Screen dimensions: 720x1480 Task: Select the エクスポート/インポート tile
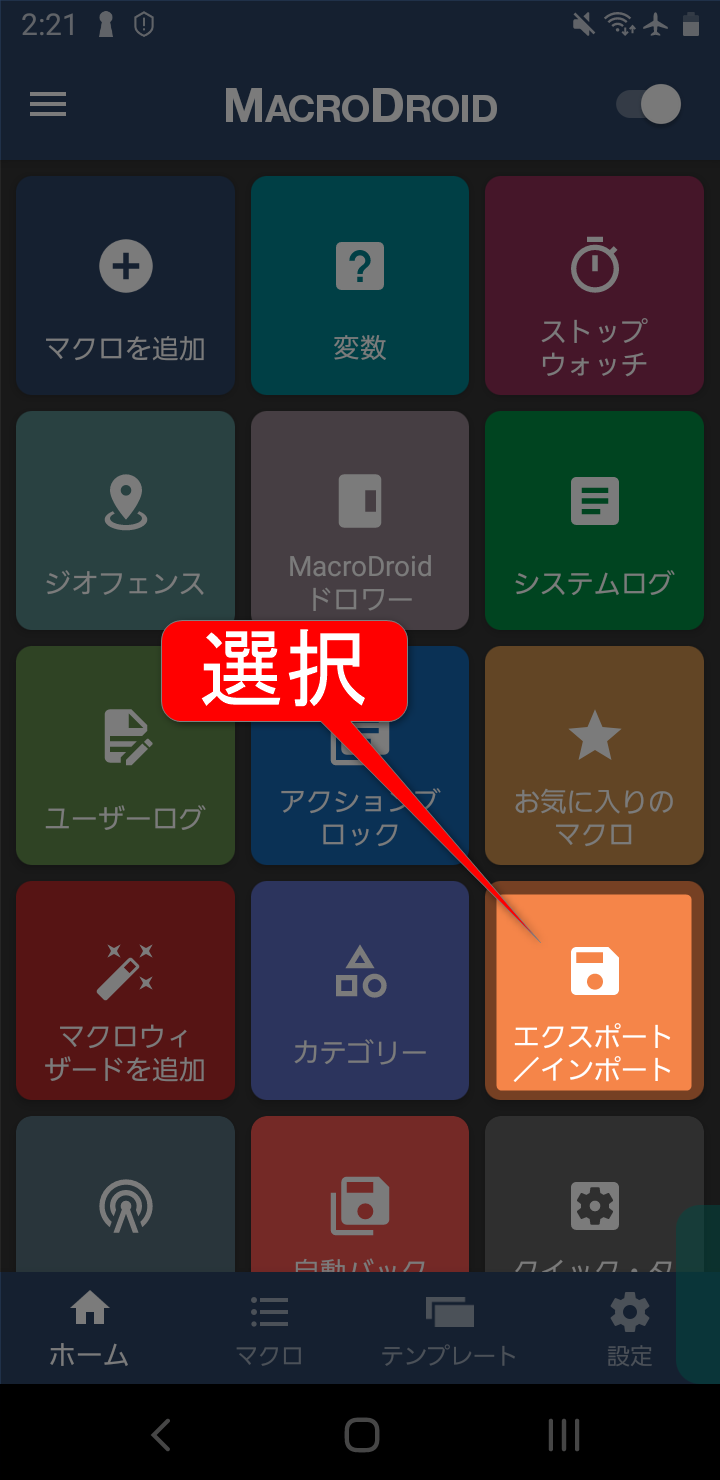coord(594,990)
